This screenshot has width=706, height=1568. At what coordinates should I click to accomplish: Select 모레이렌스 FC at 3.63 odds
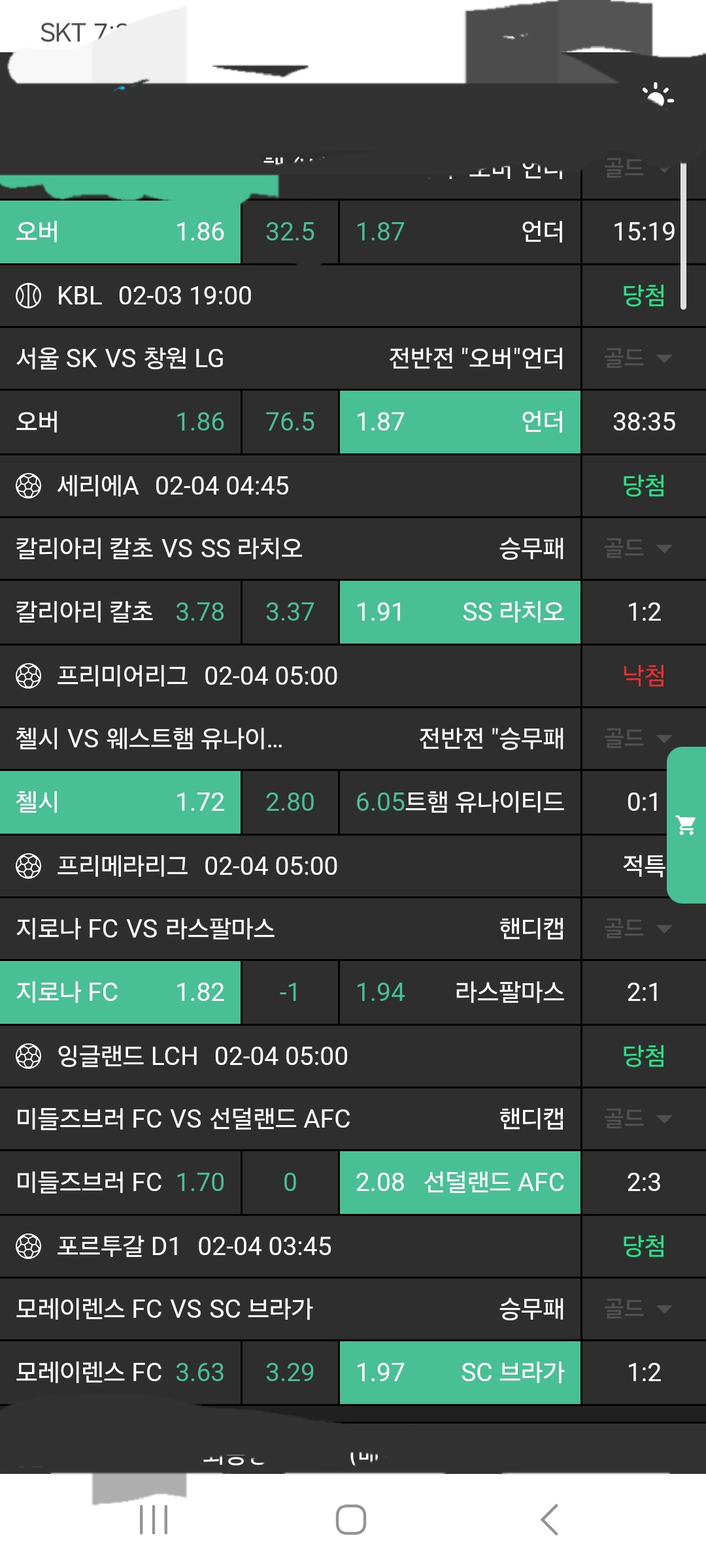pyautogui.click(x=120, y=1373)
